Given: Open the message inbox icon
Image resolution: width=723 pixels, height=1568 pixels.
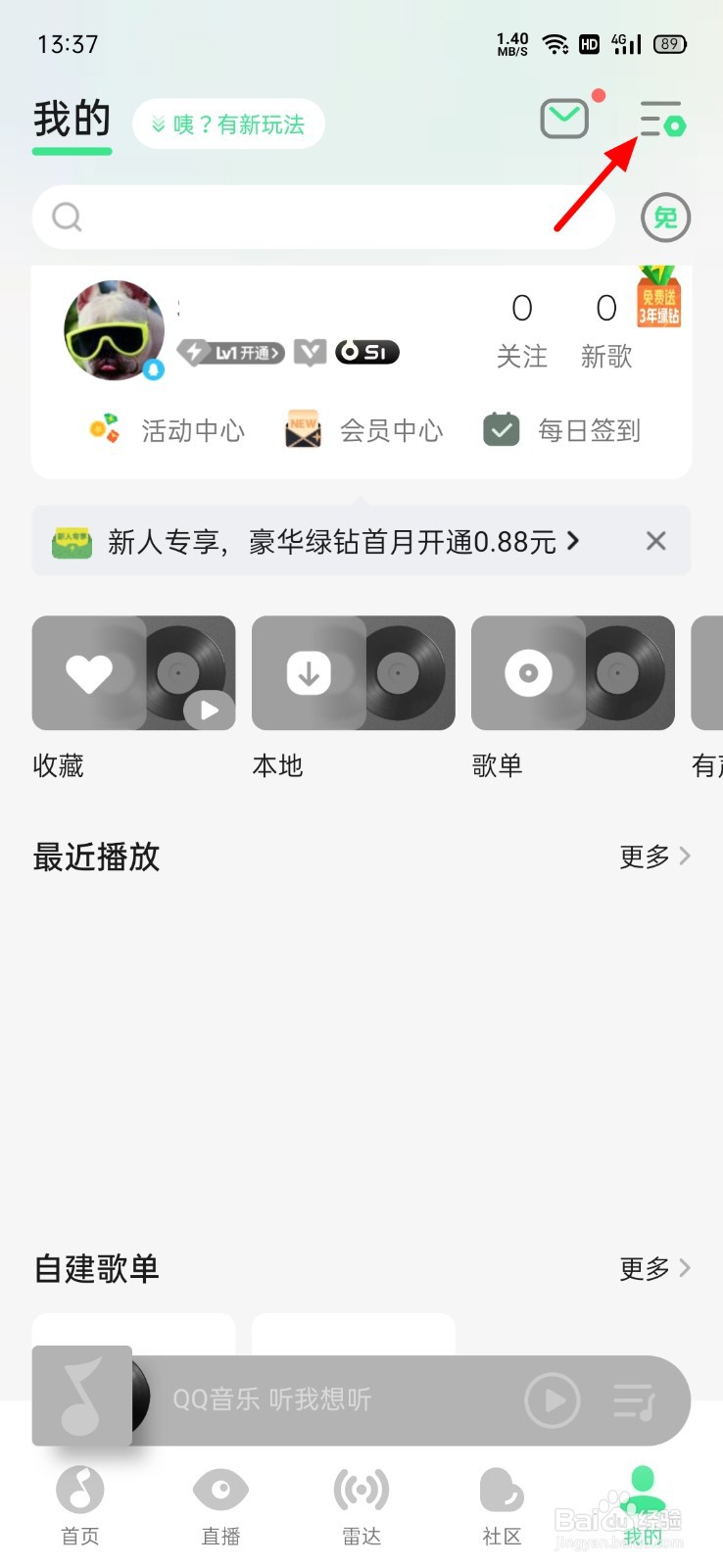Looking at the screenshot, I should 564,116.
